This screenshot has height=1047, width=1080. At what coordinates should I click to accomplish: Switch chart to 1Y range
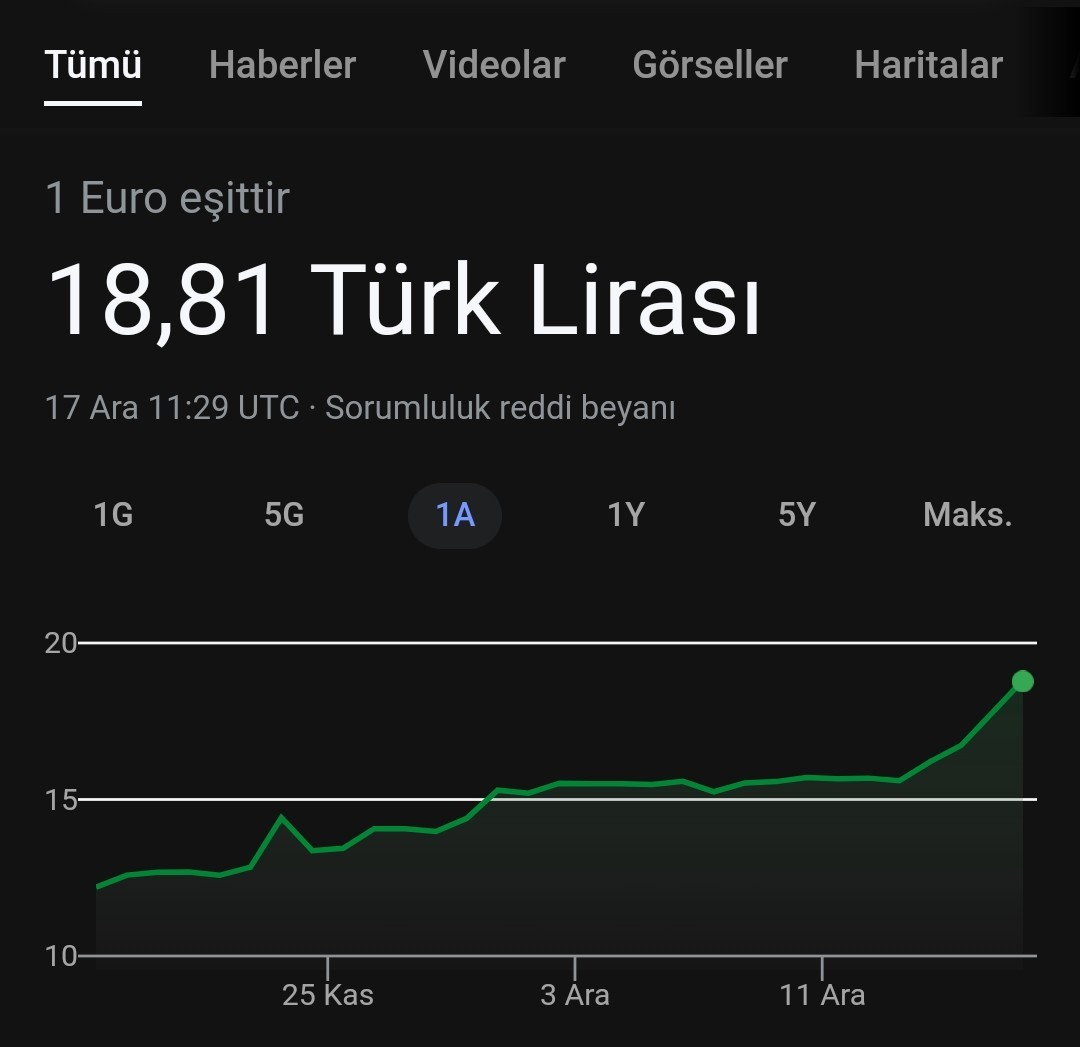pyautogui.click(x=626, y=515)
